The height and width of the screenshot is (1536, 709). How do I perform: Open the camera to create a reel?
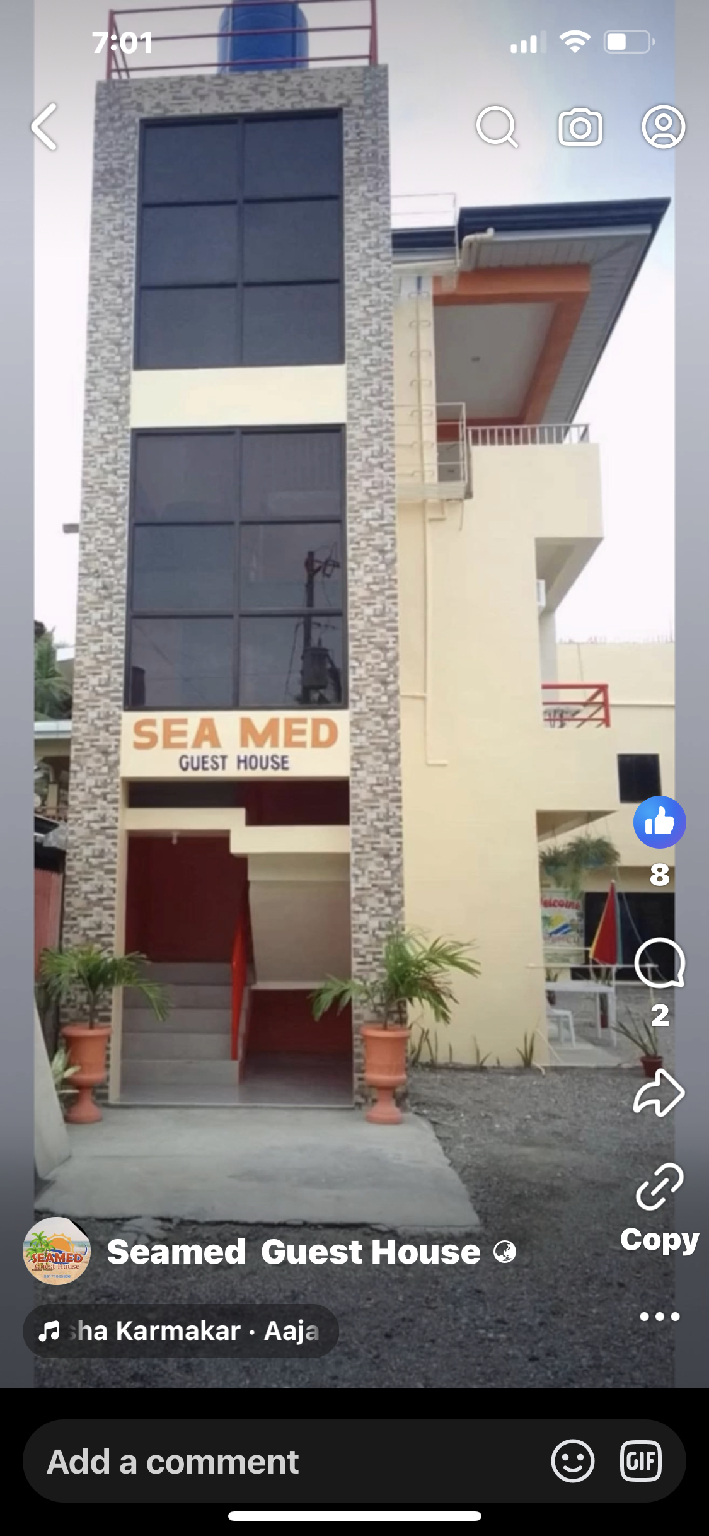pyautogui.click(x=580, y=127)
